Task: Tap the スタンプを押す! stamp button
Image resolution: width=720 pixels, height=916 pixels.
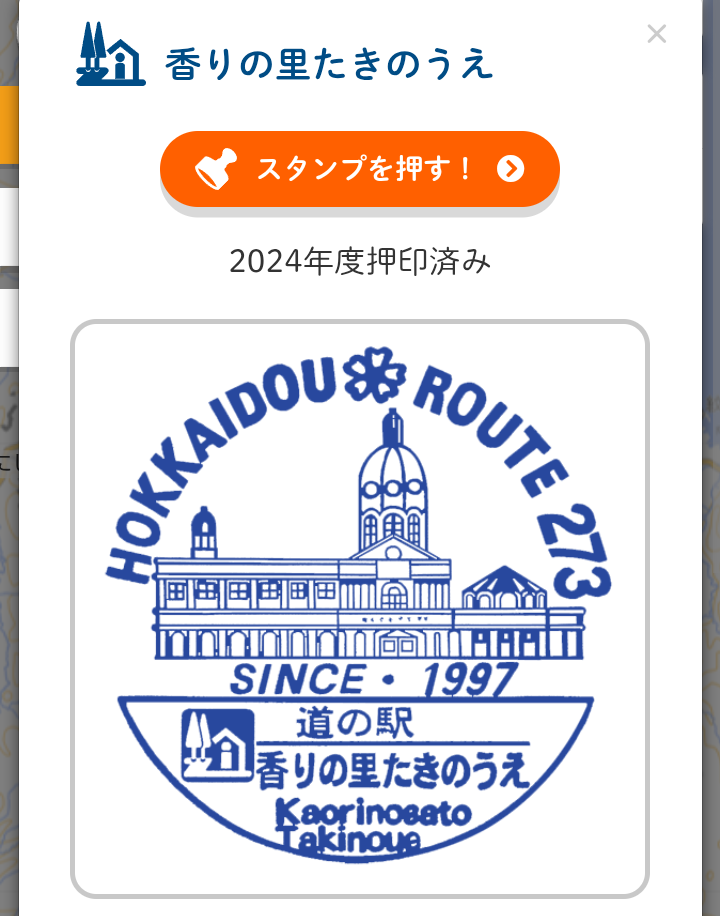Action: [359, 169]
